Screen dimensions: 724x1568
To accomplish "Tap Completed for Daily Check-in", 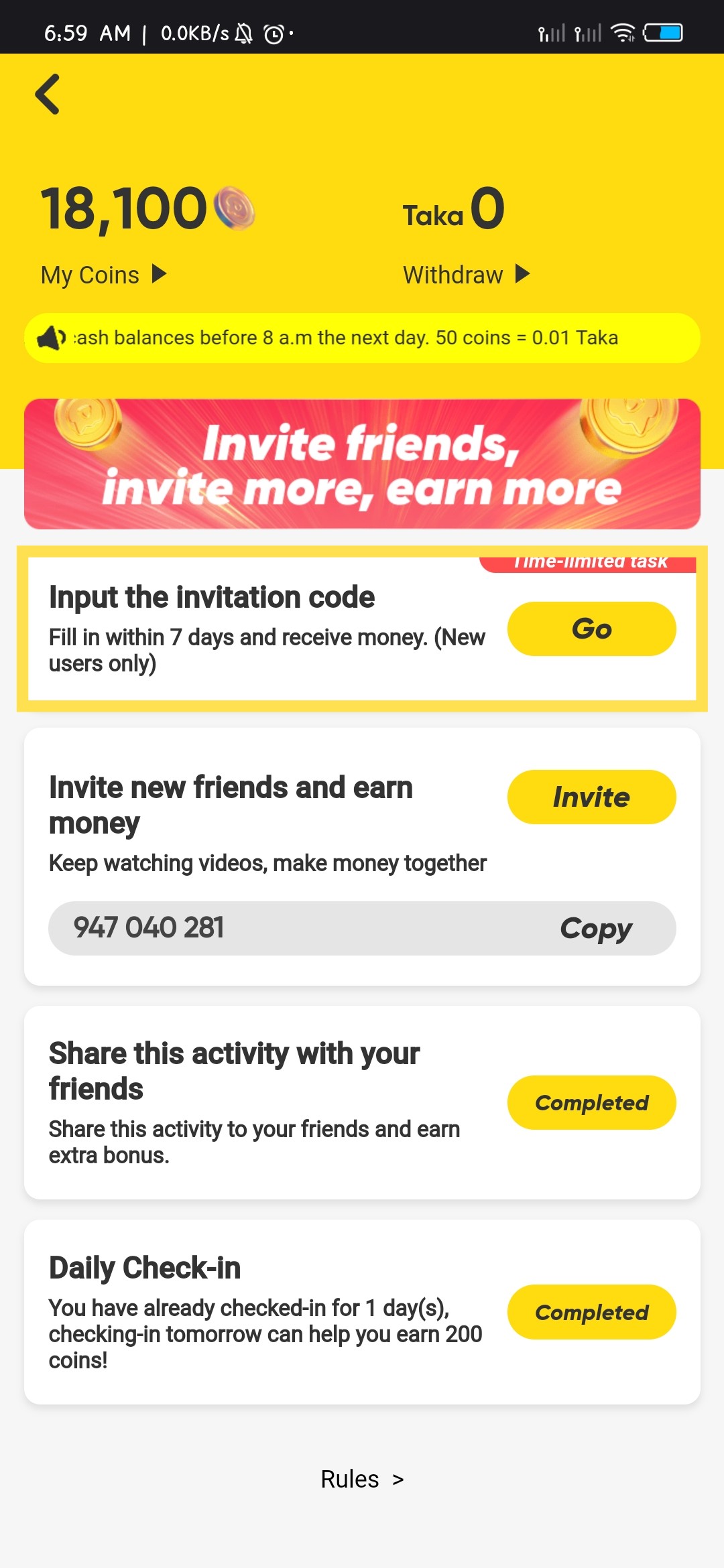I will pos(591,1312).
